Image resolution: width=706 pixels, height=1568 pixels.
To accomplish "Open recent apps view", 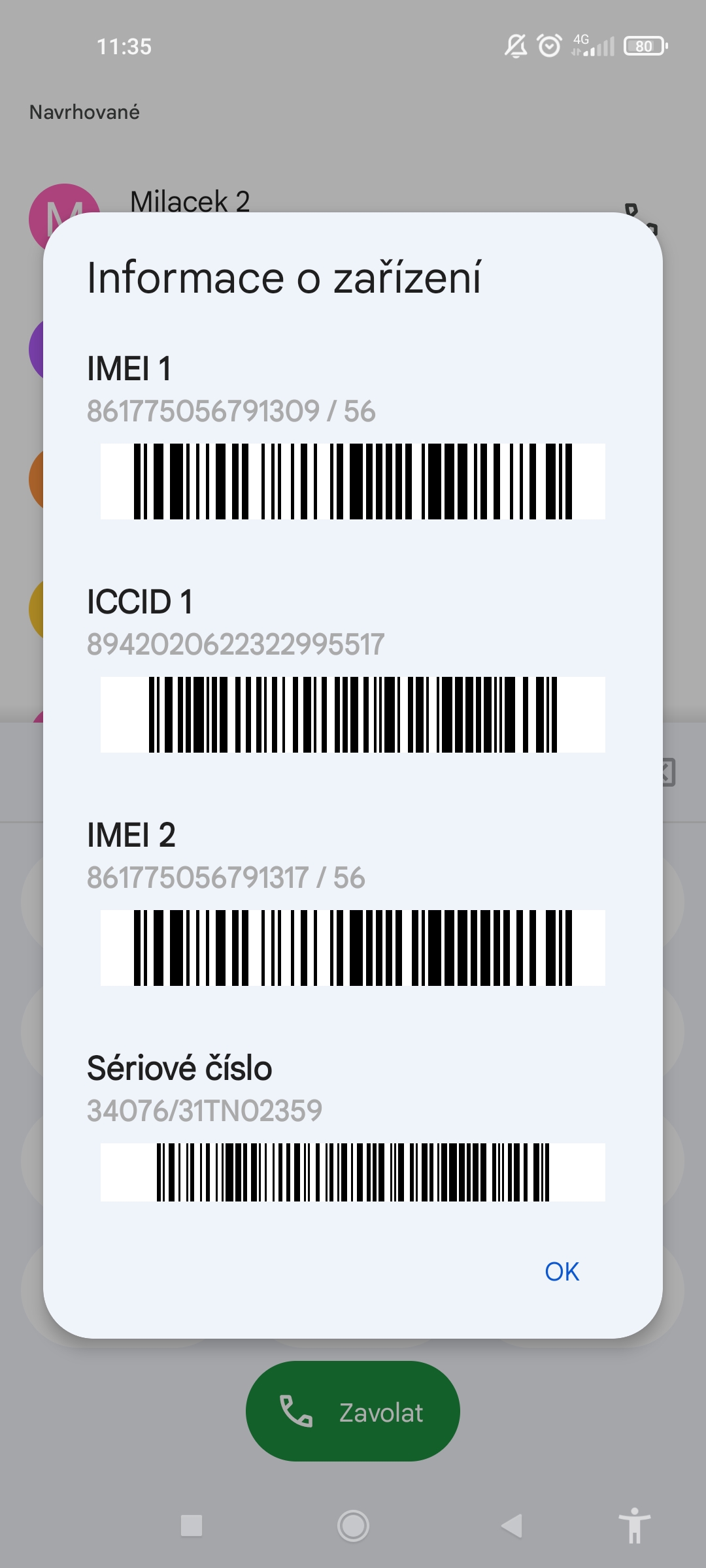I will coord(192,1526).
